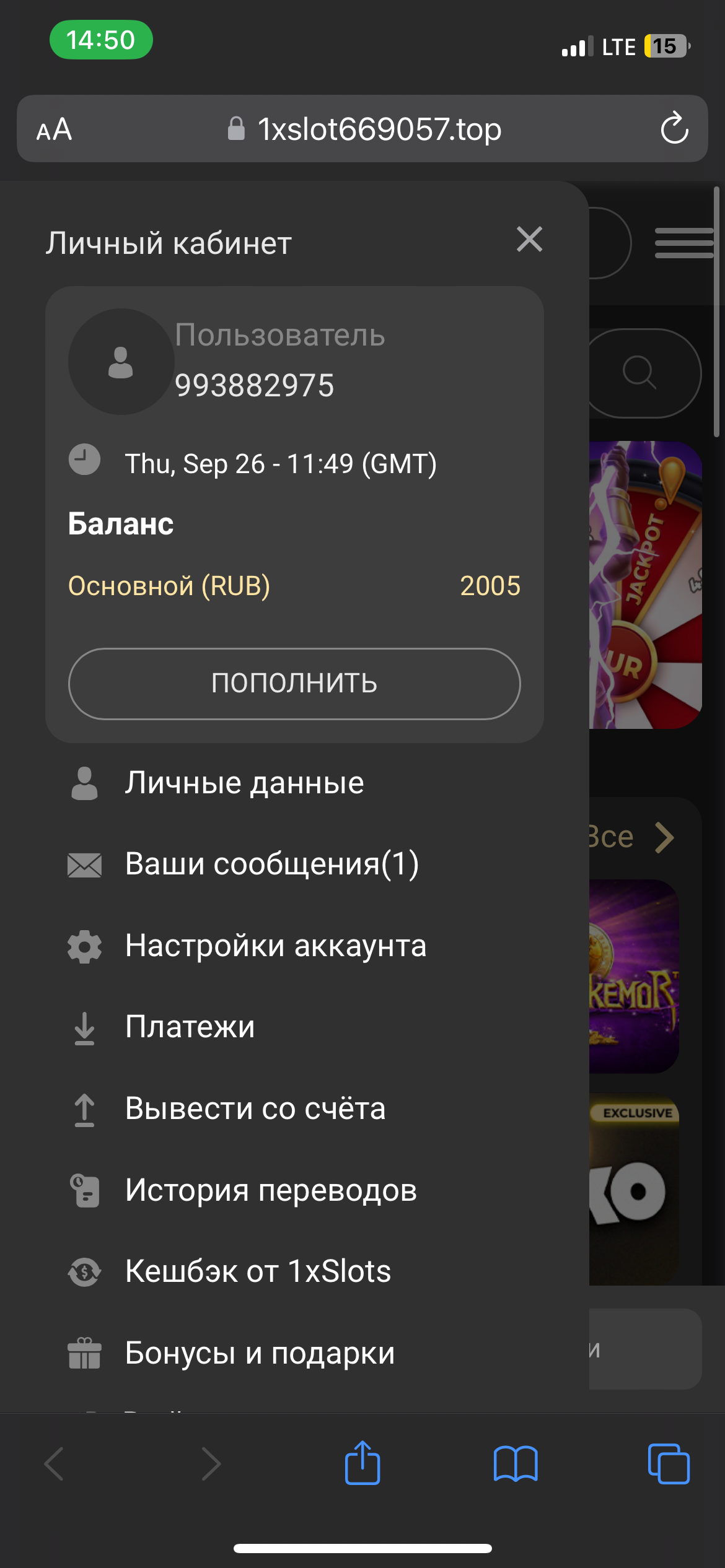Tap the ПОПОЛНИТЬ deposit button
Screen dimensions: 725x1568
pyautogui.click(x=294, y=684)
